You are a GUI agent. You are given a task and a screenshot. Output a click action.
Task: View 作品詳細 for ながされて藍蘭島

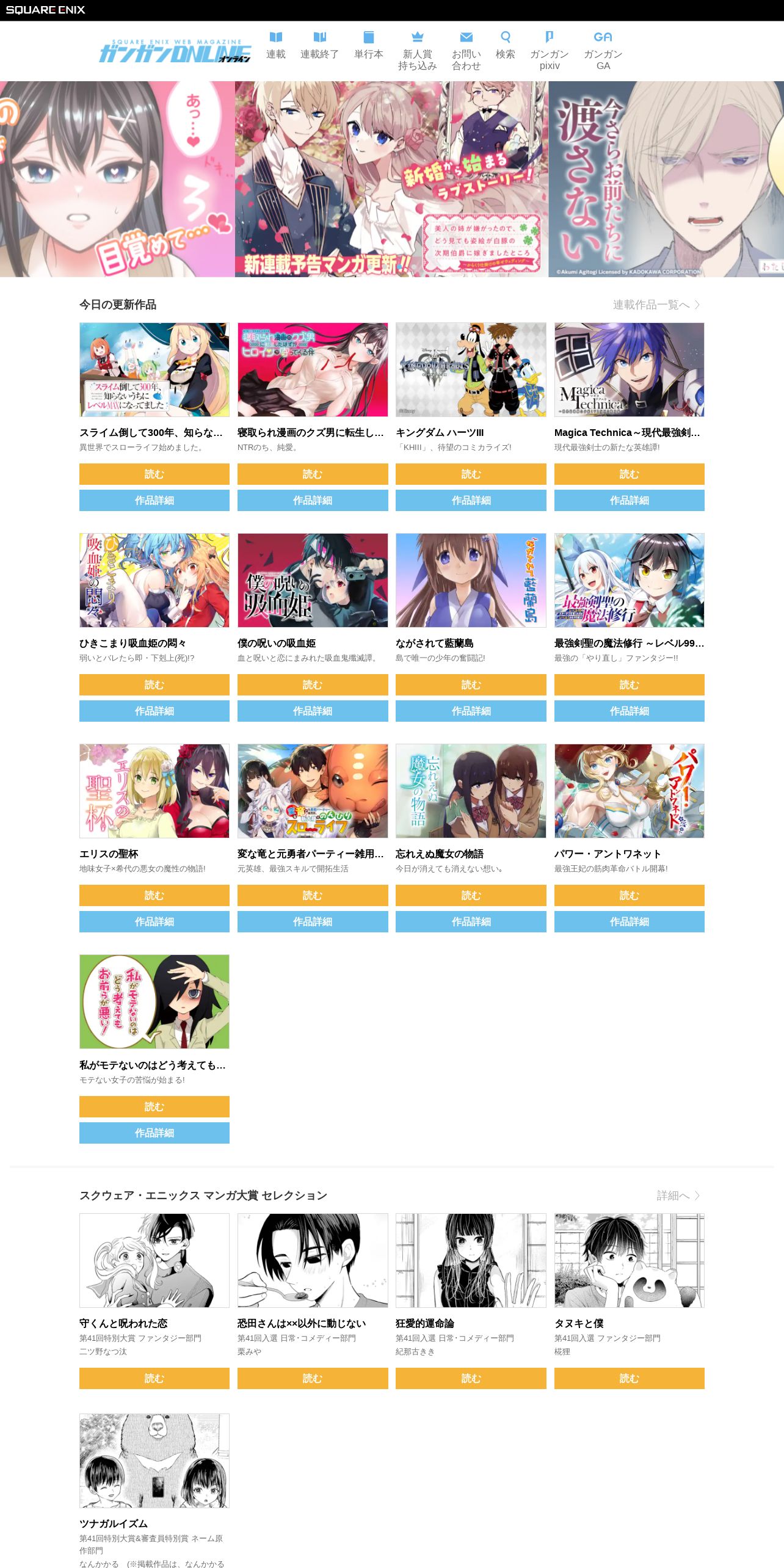471,711
